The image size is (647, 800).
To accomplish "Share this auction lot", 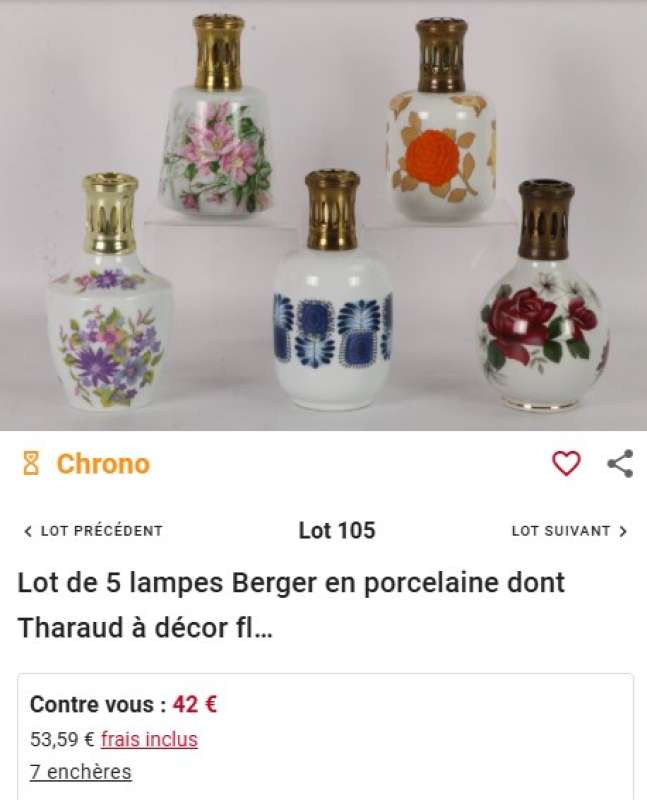I will pos(620,463).
